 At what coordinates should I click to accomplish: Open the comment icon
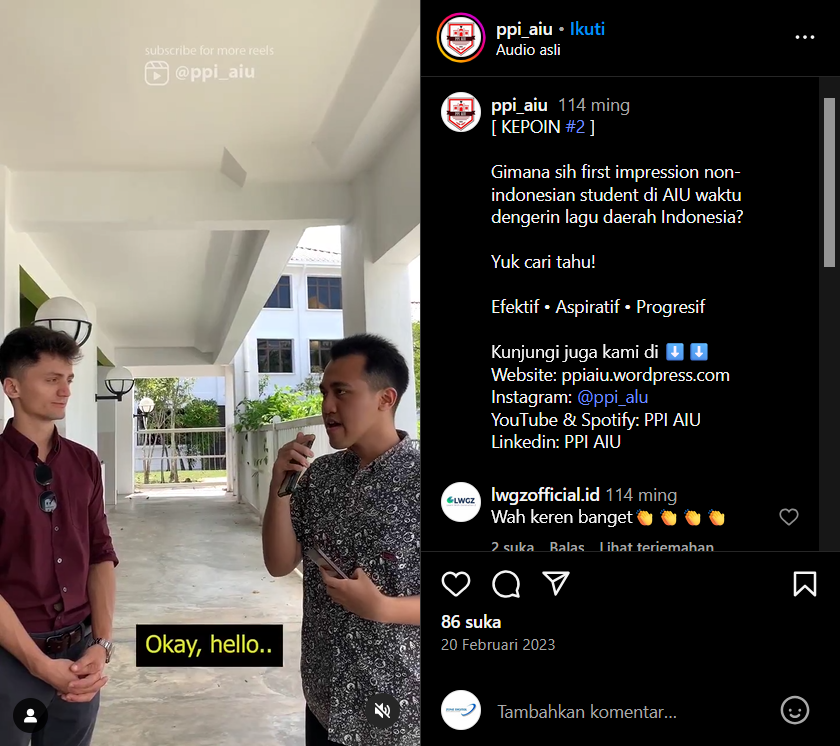[506, 584]
